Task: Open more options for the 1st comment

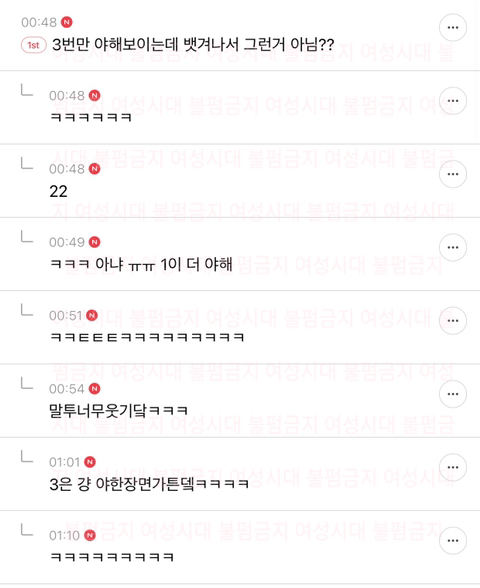Action: (x=453, y=27)
